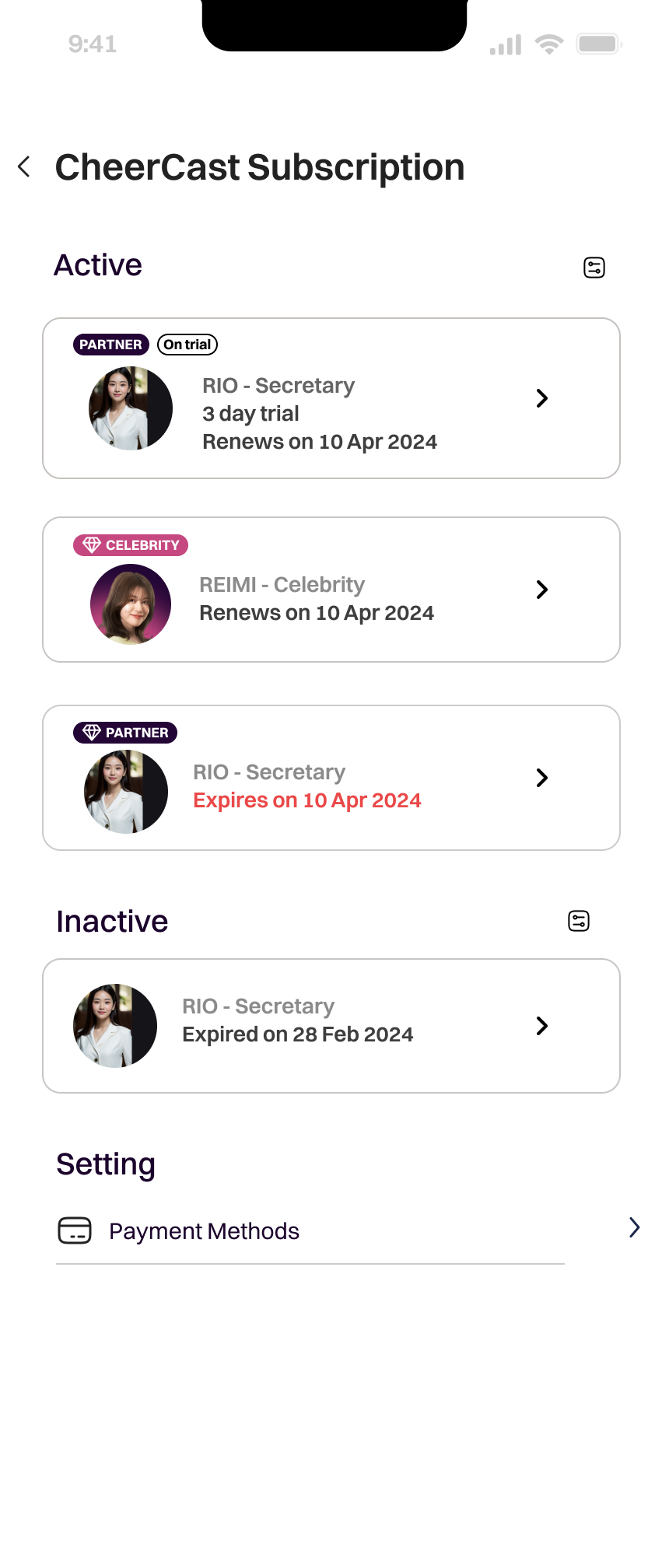The height and width of the screenshot is (1568, 669).
Task: Select the Inactive section header
Action: [x=112, y=920]
